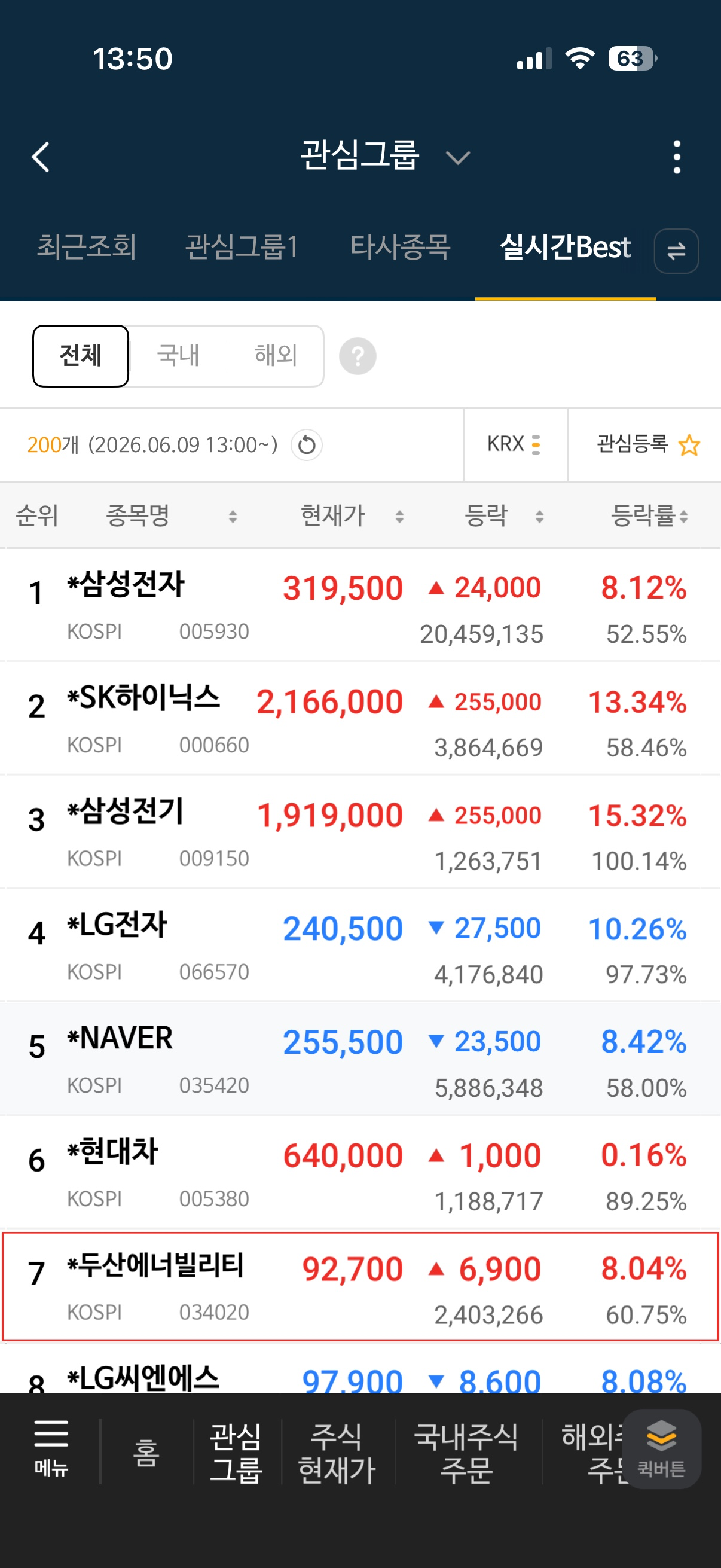Sort the list by 현재가 column

pos(352,516)
